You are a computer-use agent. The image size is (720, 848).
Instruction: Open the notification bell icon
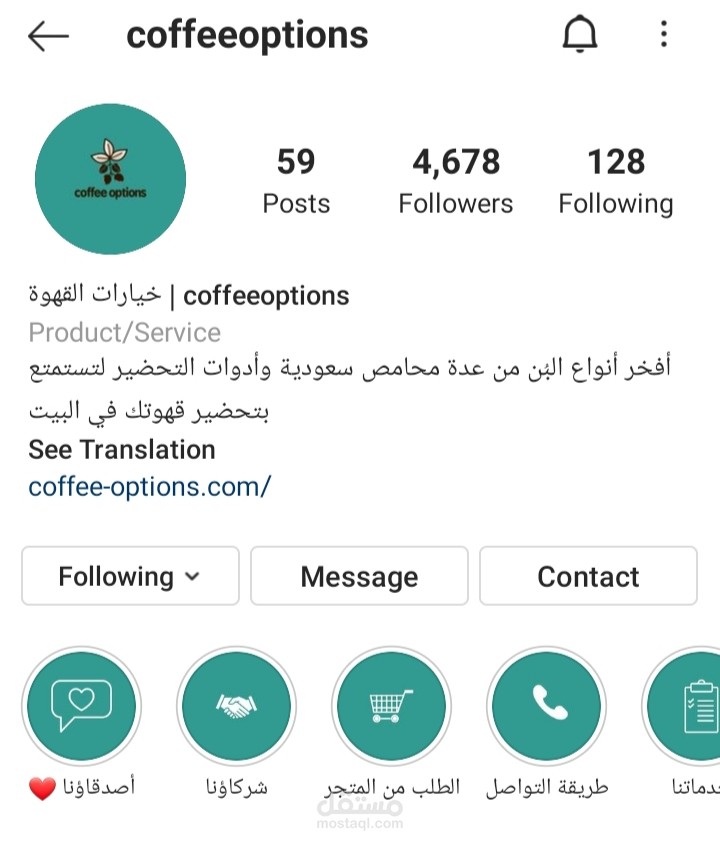(x=572, y=33)
